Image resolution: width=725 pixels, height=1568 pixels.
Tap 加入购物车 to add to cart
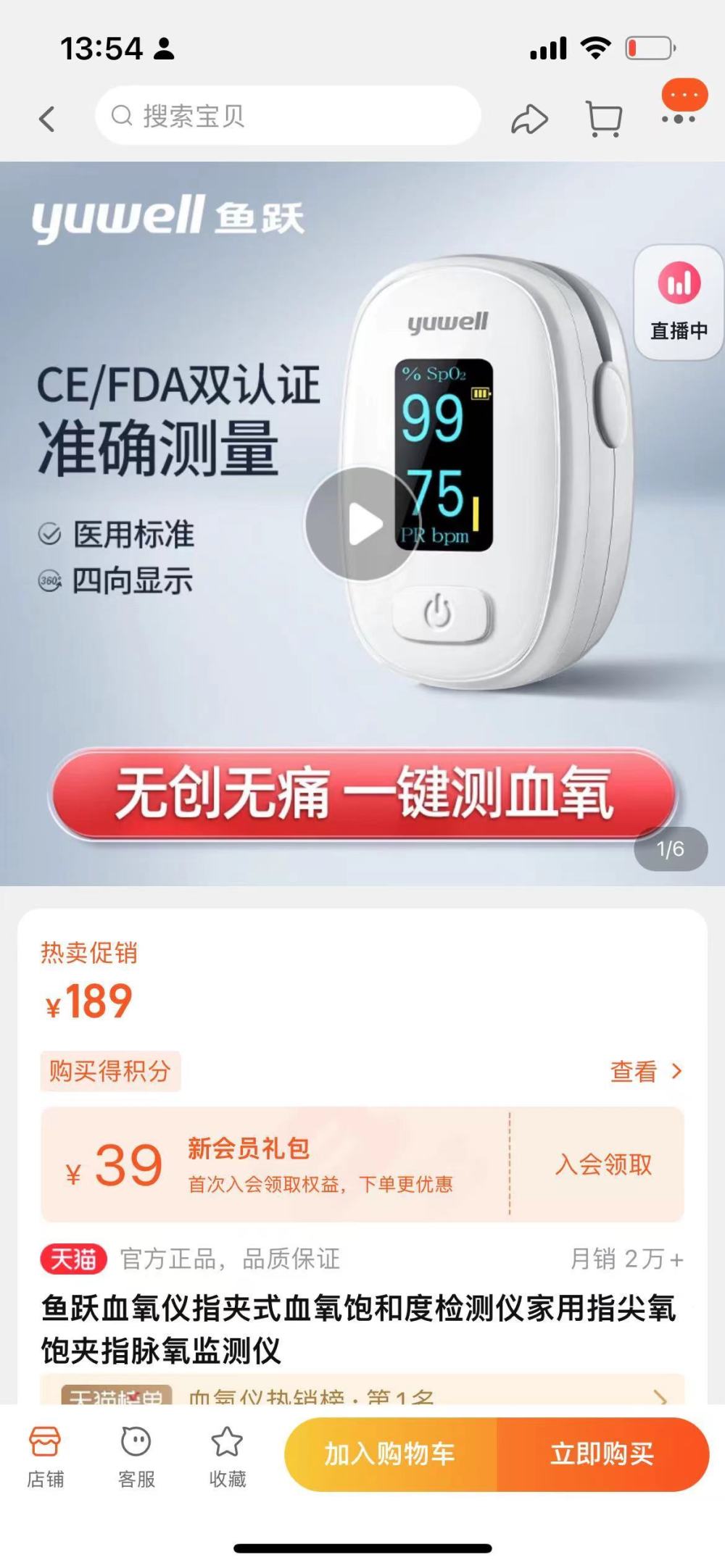390,1454
